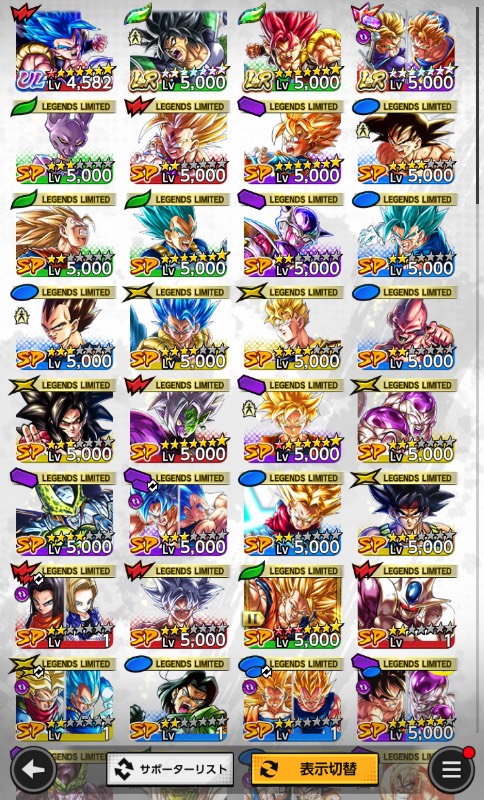
Task: Select the Cell character card
Action: click(x=64, y=513)
